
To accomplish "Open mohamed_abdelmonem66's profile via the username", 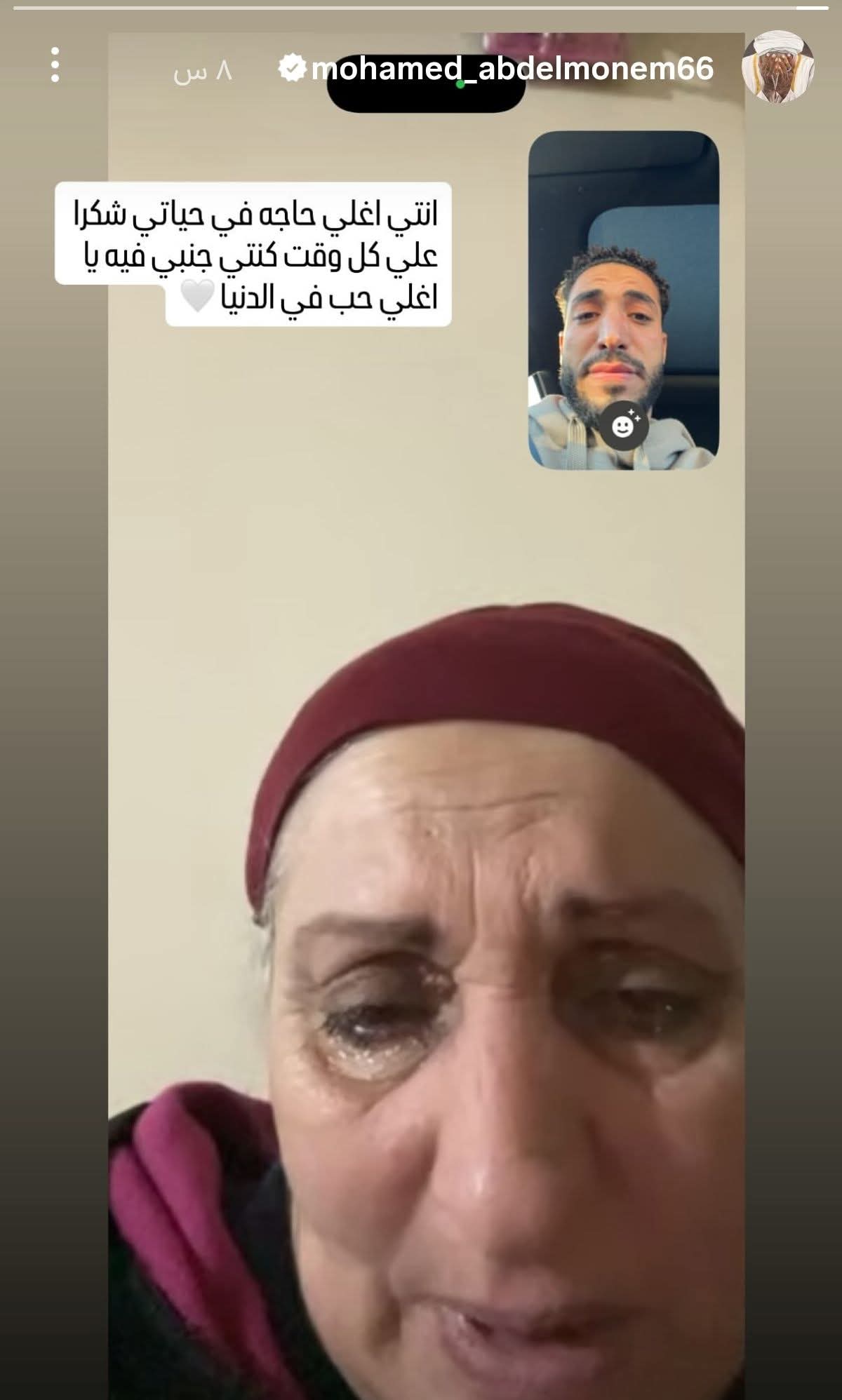I will point(511,69).
